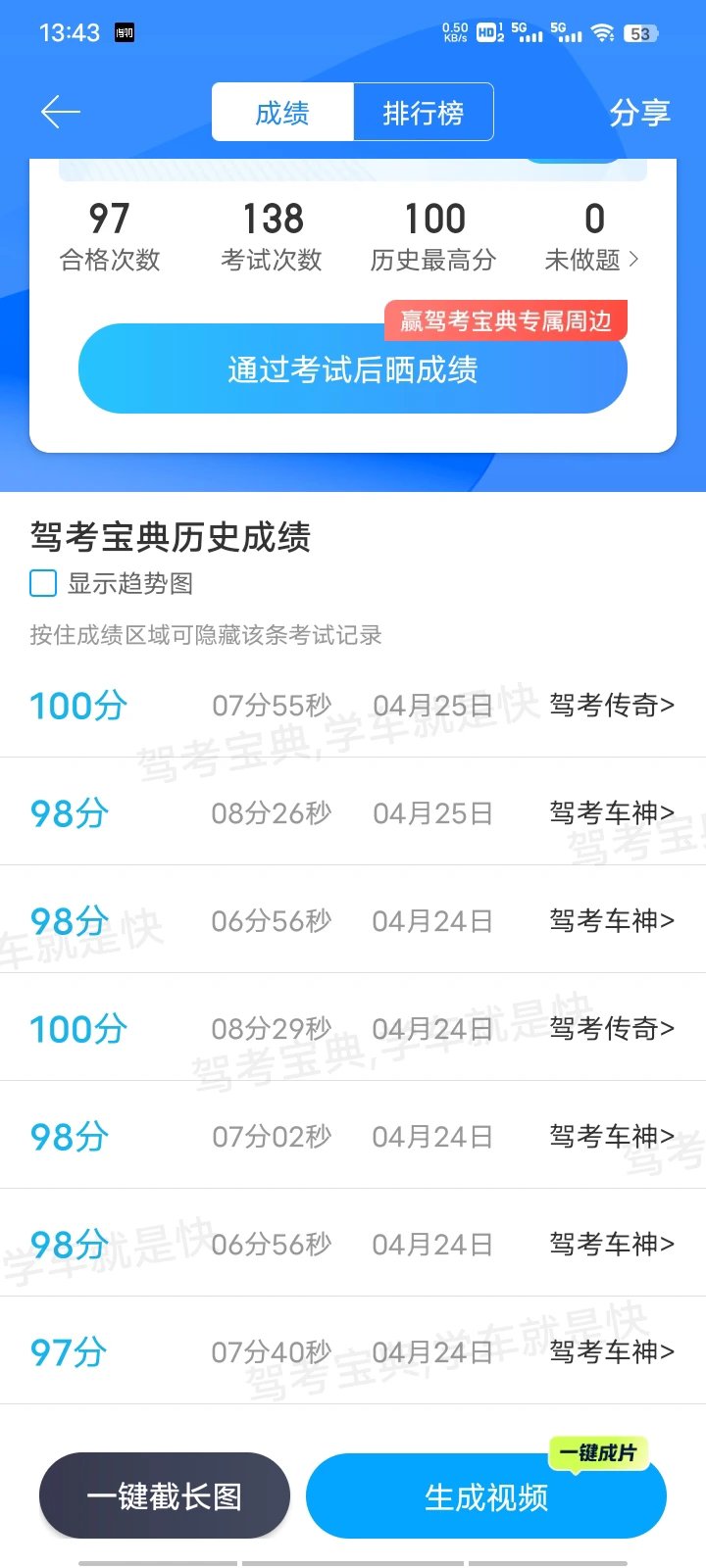Image resolution: width=706 pixels, height=1568 pixels.
Task: Open the 100分 record with 07分55秒
Action: (x=353, y=705)
